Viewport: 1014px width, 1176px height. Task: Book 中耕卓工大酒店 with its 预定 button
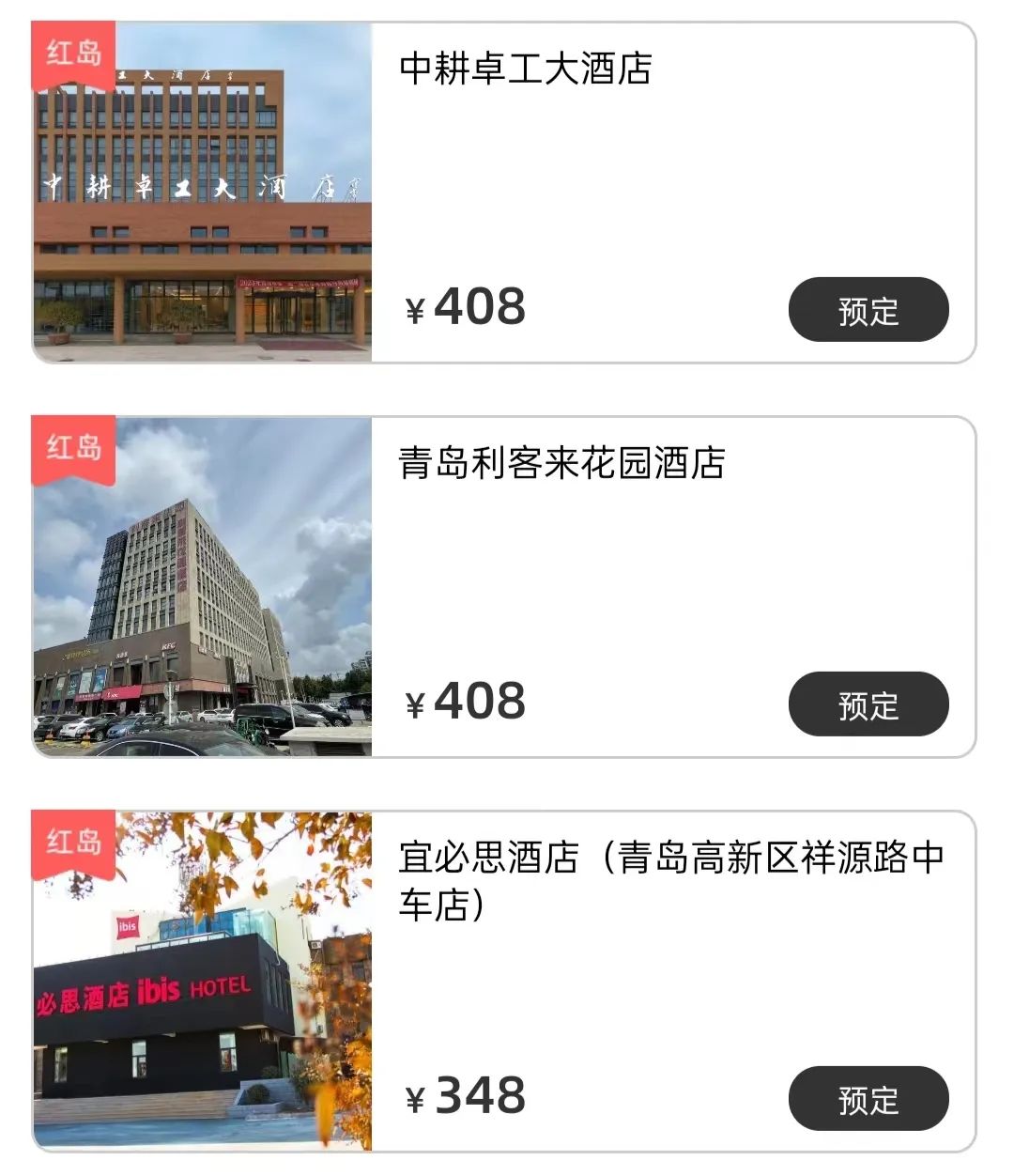pos(868,310)
